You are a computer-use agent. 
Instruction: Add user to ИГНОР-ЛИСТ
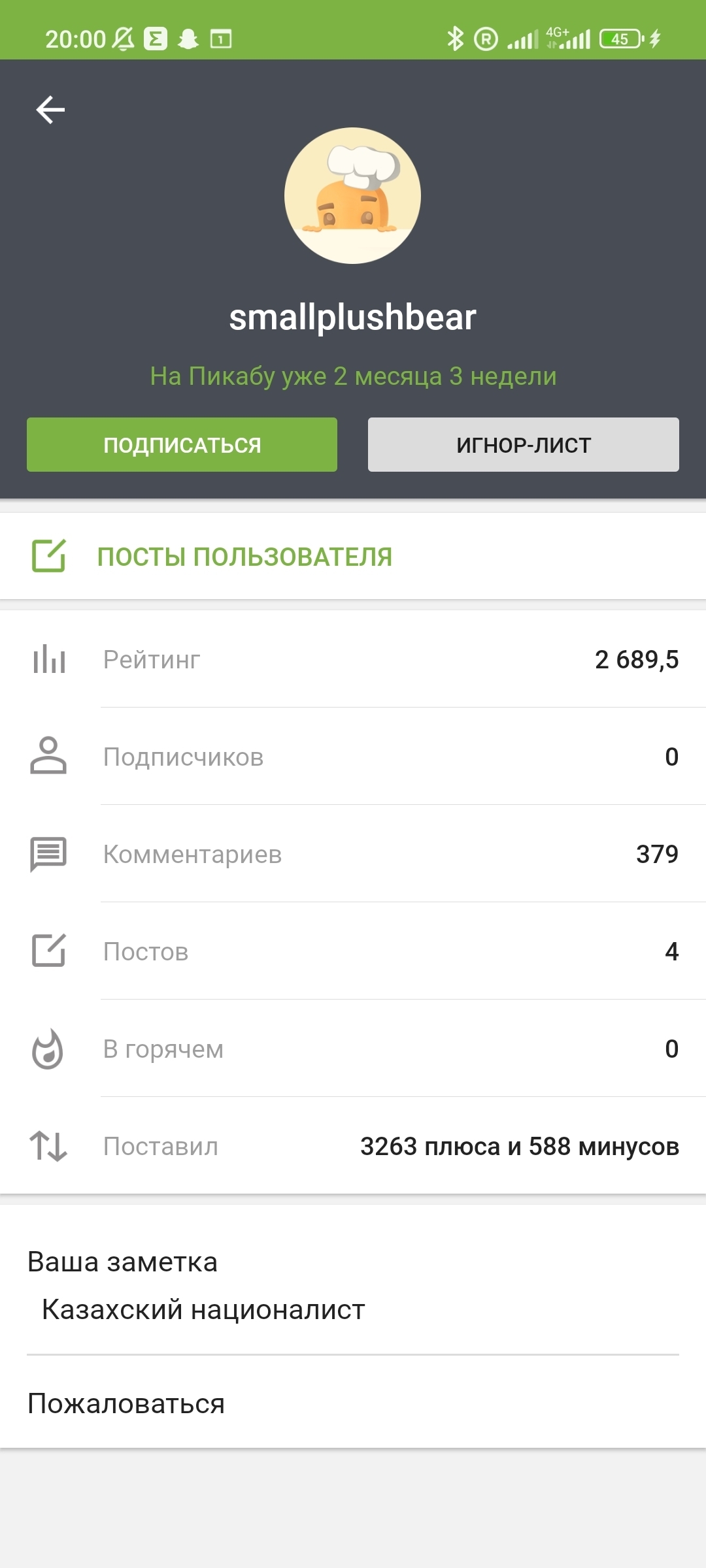pyautogui.click(x=523, y=445)
